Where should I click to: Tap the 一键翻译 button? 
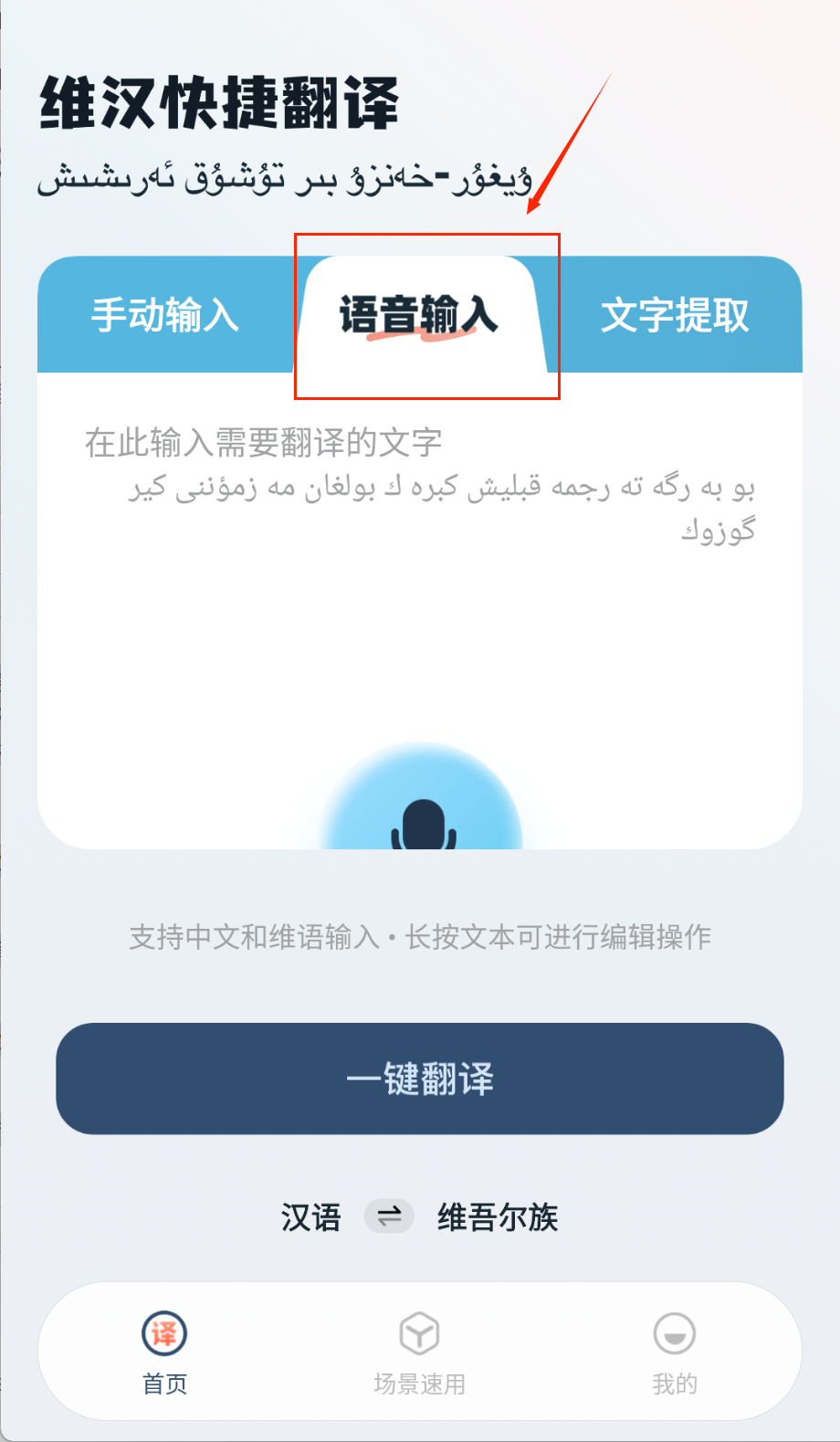[420, 1079]
